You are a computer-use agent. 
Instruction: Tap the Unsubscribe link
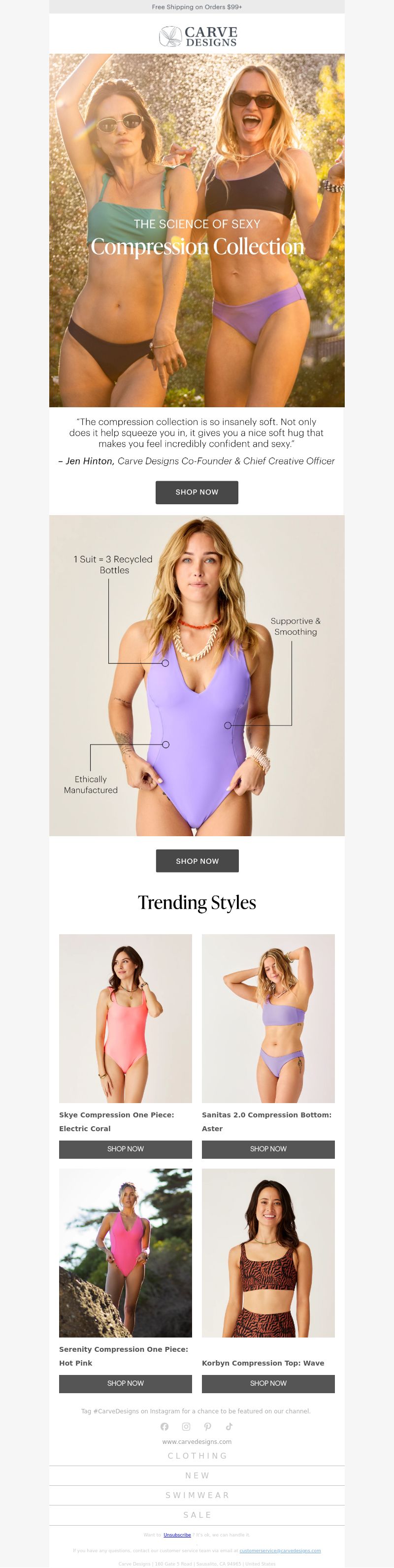pos(177,1535)
